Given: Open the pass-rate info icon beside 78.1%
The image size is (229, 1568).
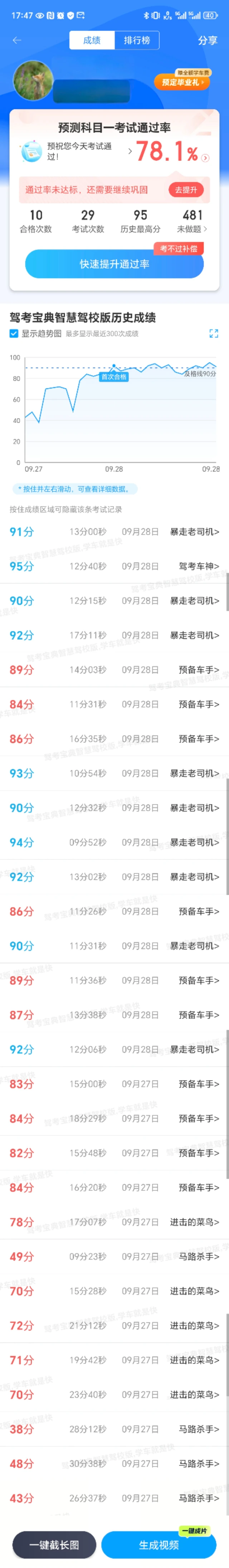Looking at the screenshot, I should (205, 158).
